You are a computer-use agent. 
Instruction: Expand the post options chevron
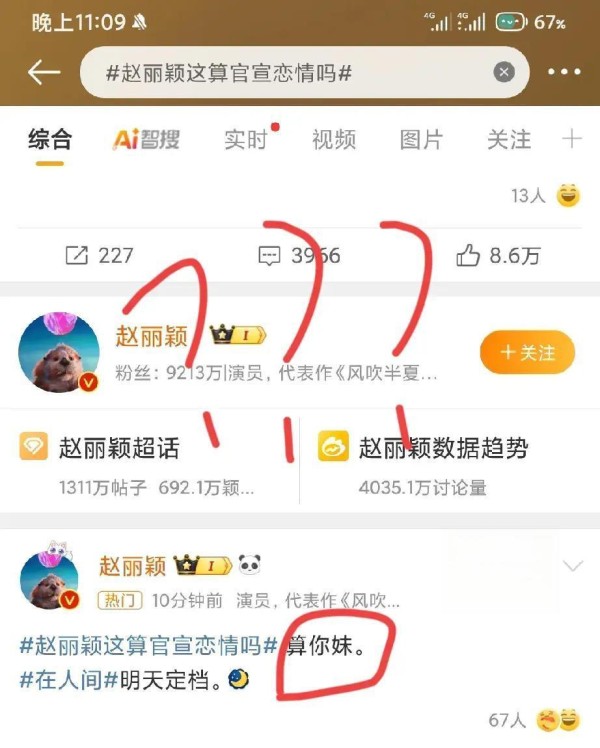(x=572, y=566)
